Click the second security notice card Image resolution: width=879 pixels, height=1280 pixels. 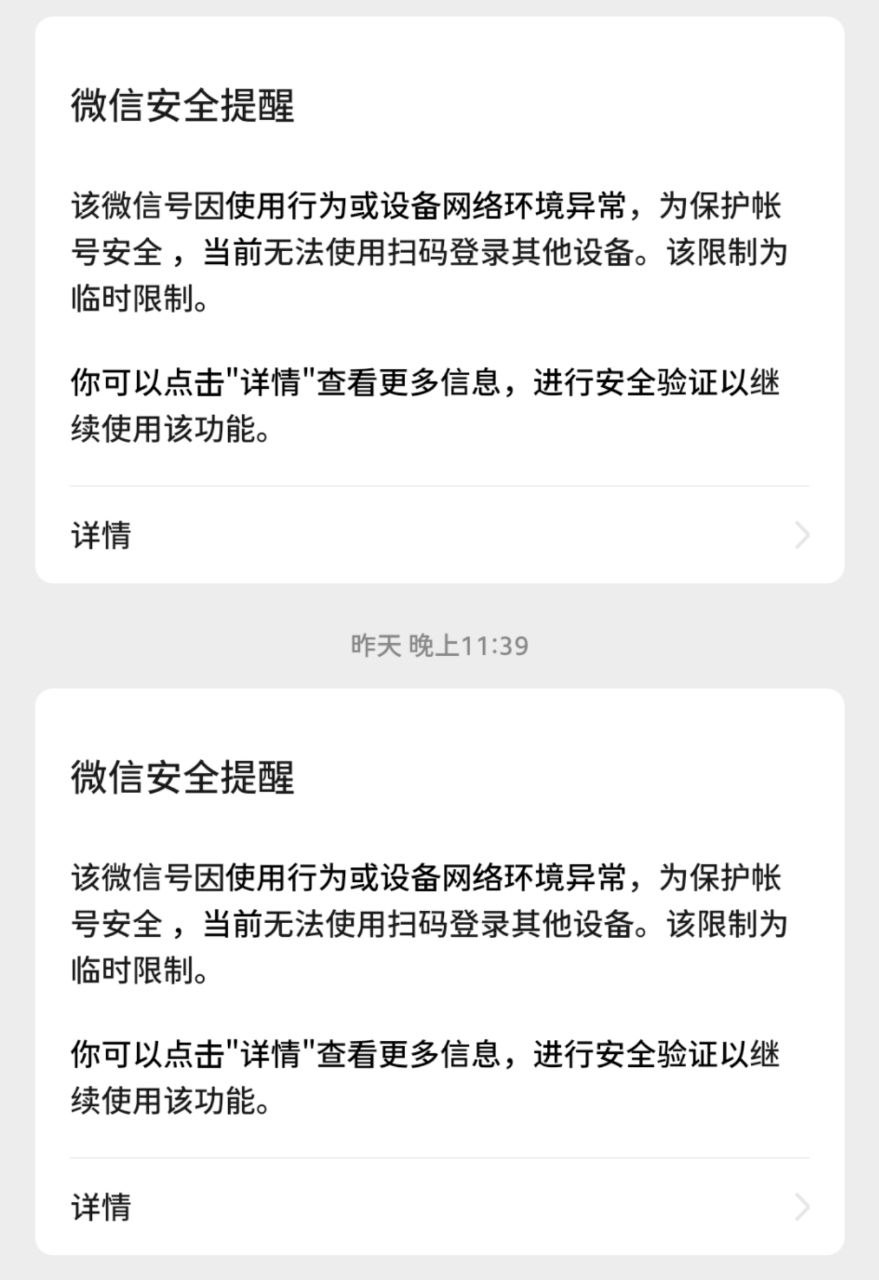click(x=437, y=960)
